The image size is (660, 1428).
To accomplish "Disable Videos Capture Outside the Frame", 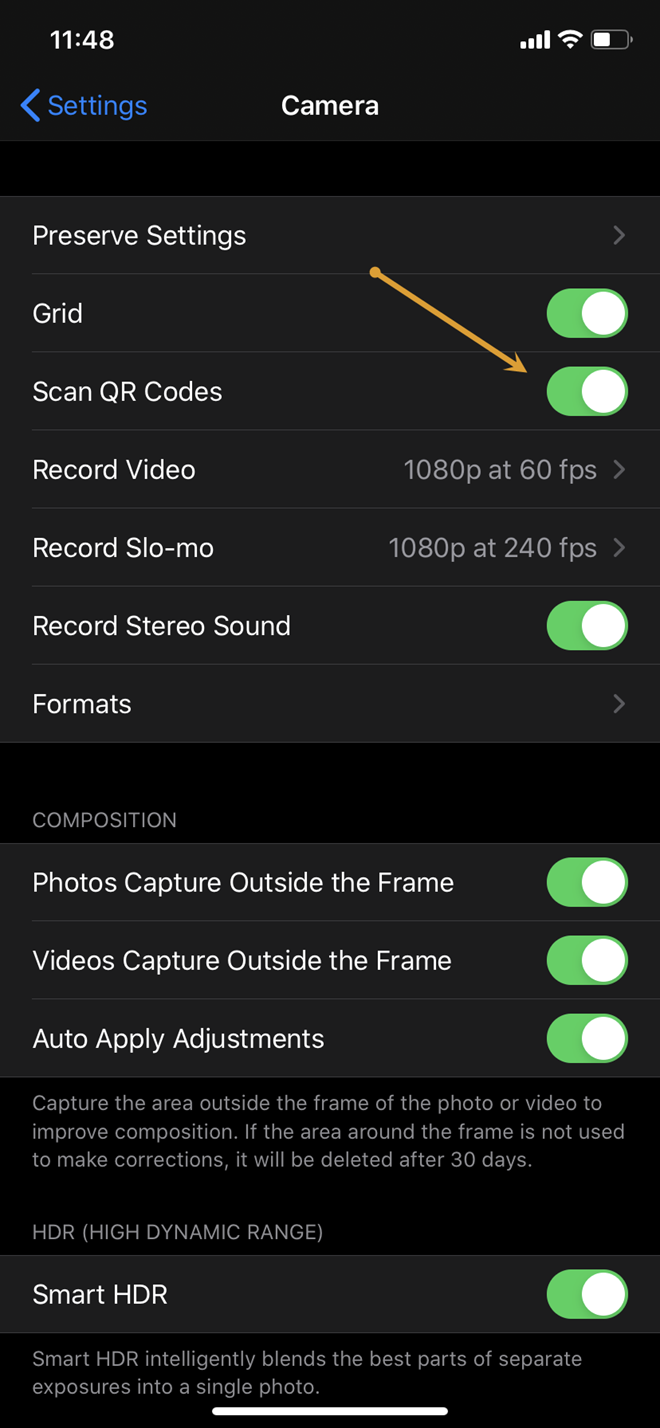I will pyautogui.click(x=587, y=960).
